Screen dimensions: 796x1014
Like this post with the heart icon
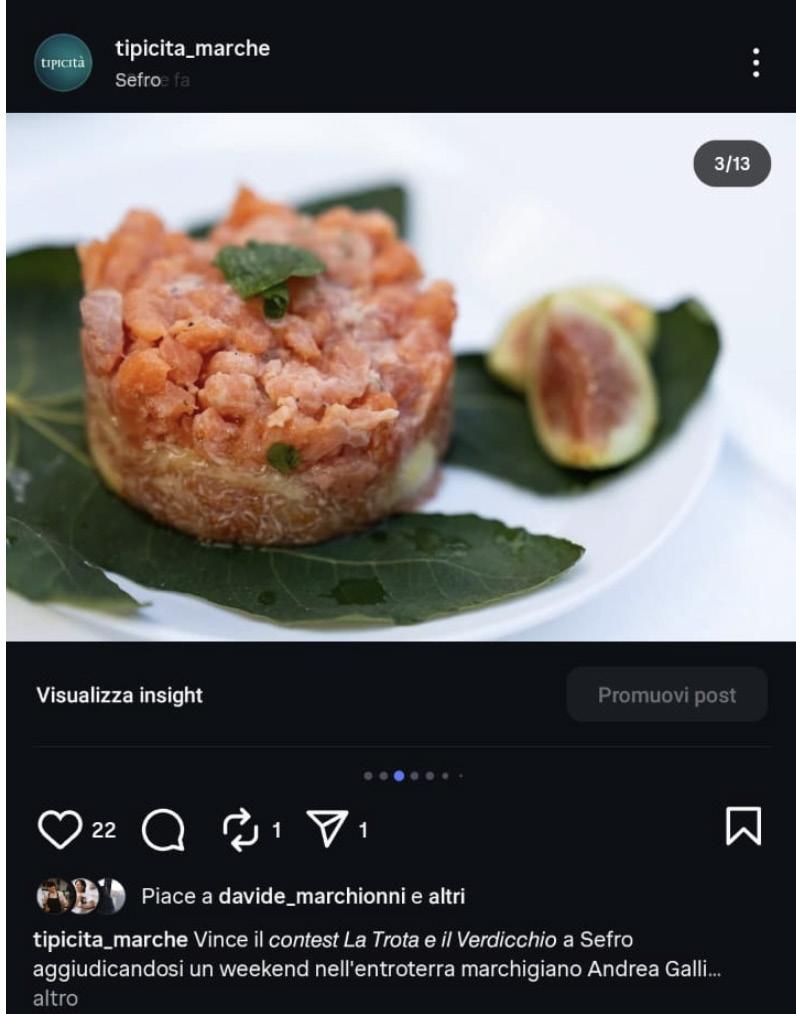[58, 829]
